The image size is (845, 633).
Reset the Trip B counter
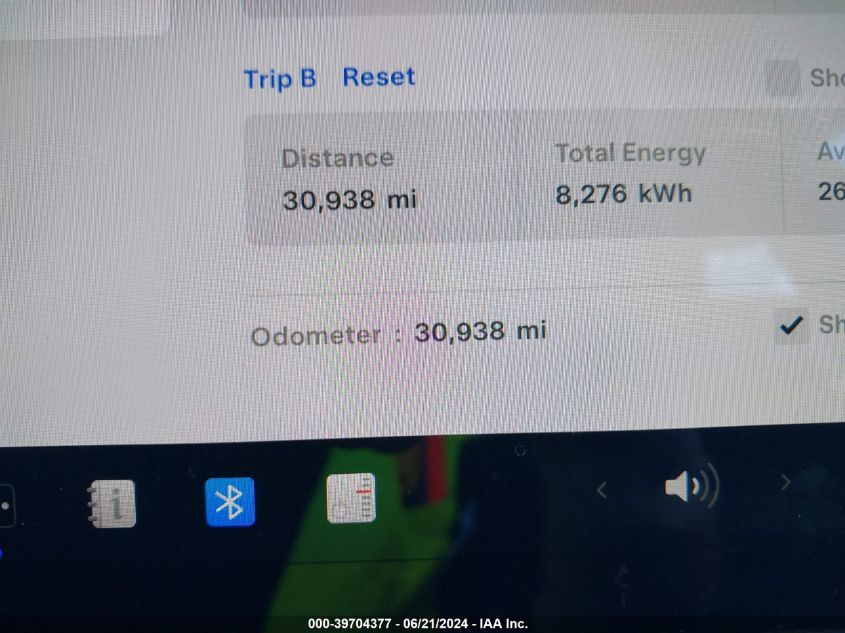(378, 77)
